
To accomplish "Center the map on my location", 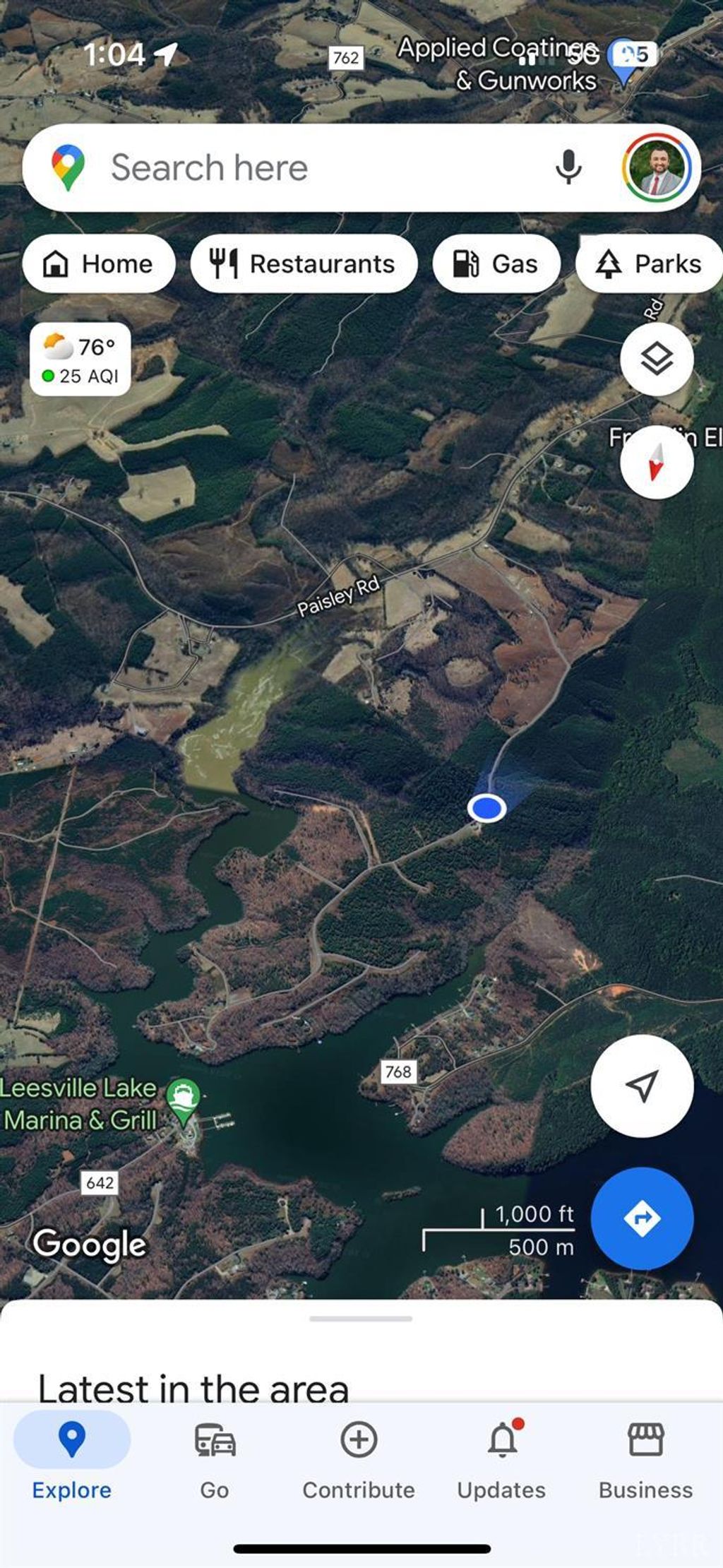I will tap(642, 1086).
